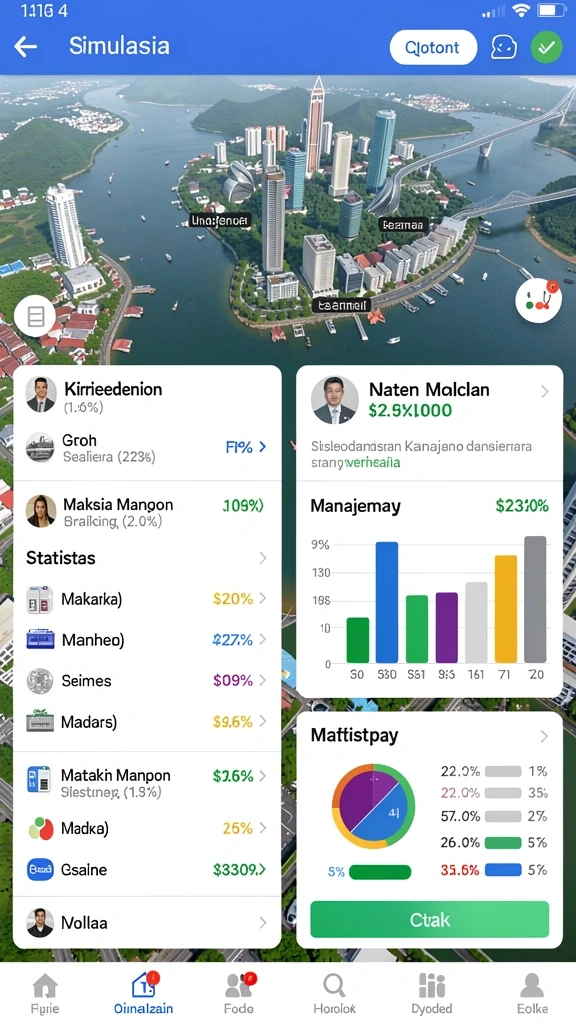Open the Makarka) row
The image size is (576, 1024).
[x=147, y=599]
